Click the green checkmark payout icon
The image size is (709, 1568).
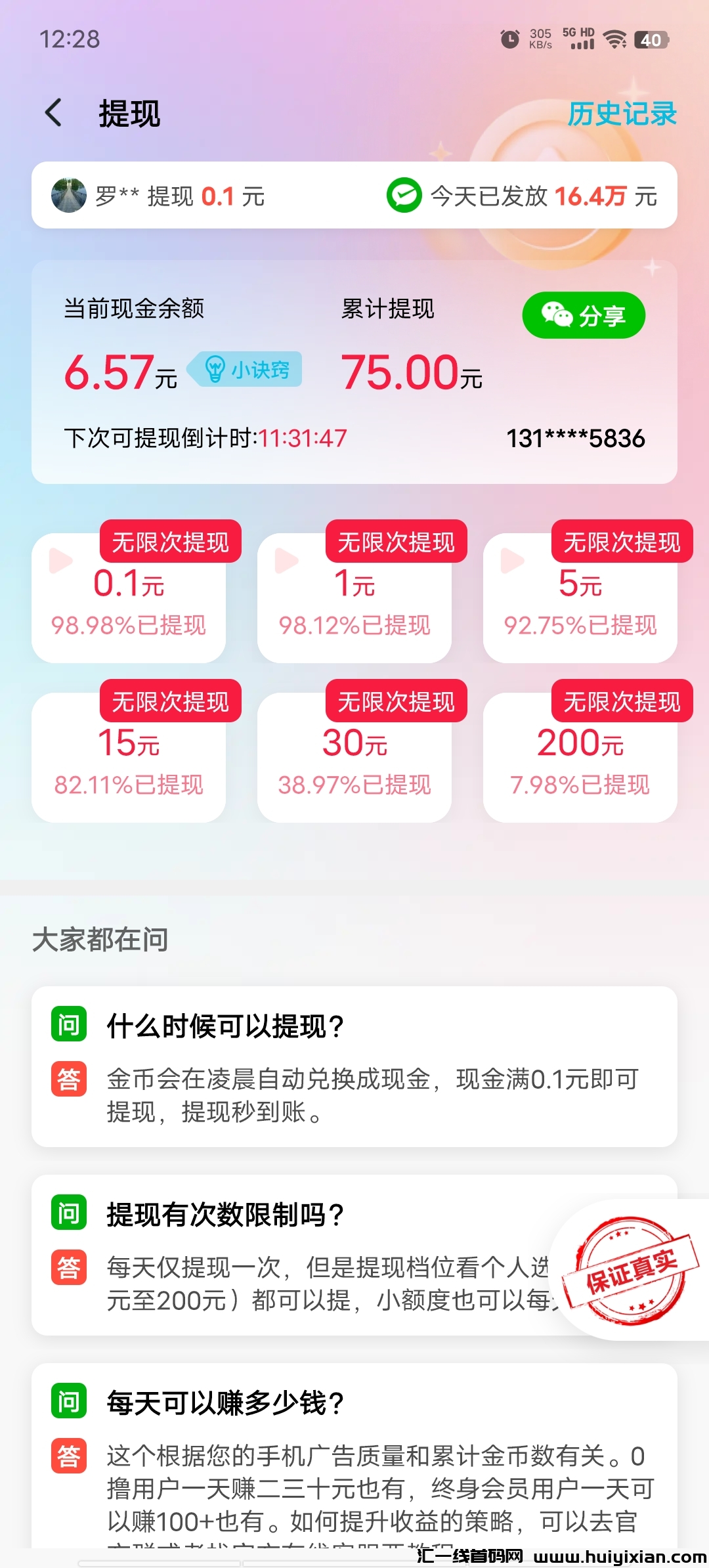click(x=404, y=195)
